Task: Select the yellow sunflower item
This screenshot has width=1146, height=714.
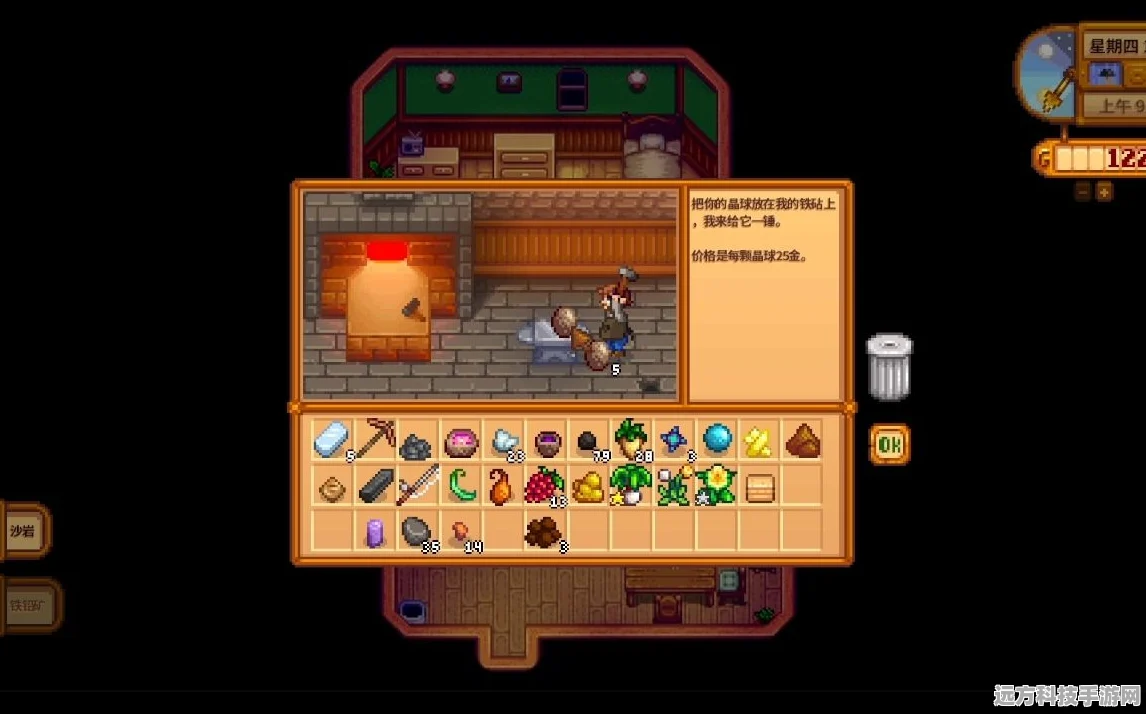Action: point(716,485)
